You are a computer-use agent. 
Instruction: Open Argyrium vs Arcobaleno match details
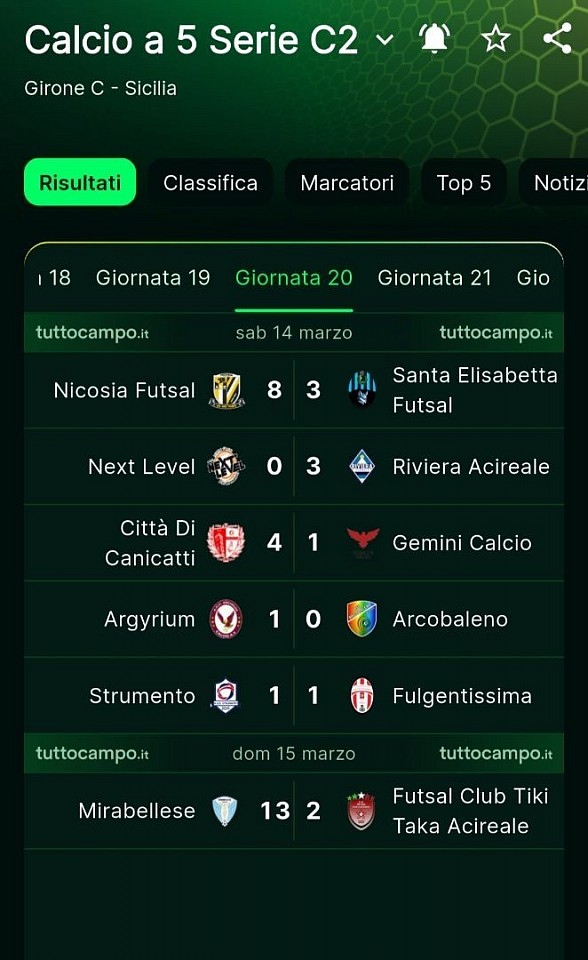294,619
